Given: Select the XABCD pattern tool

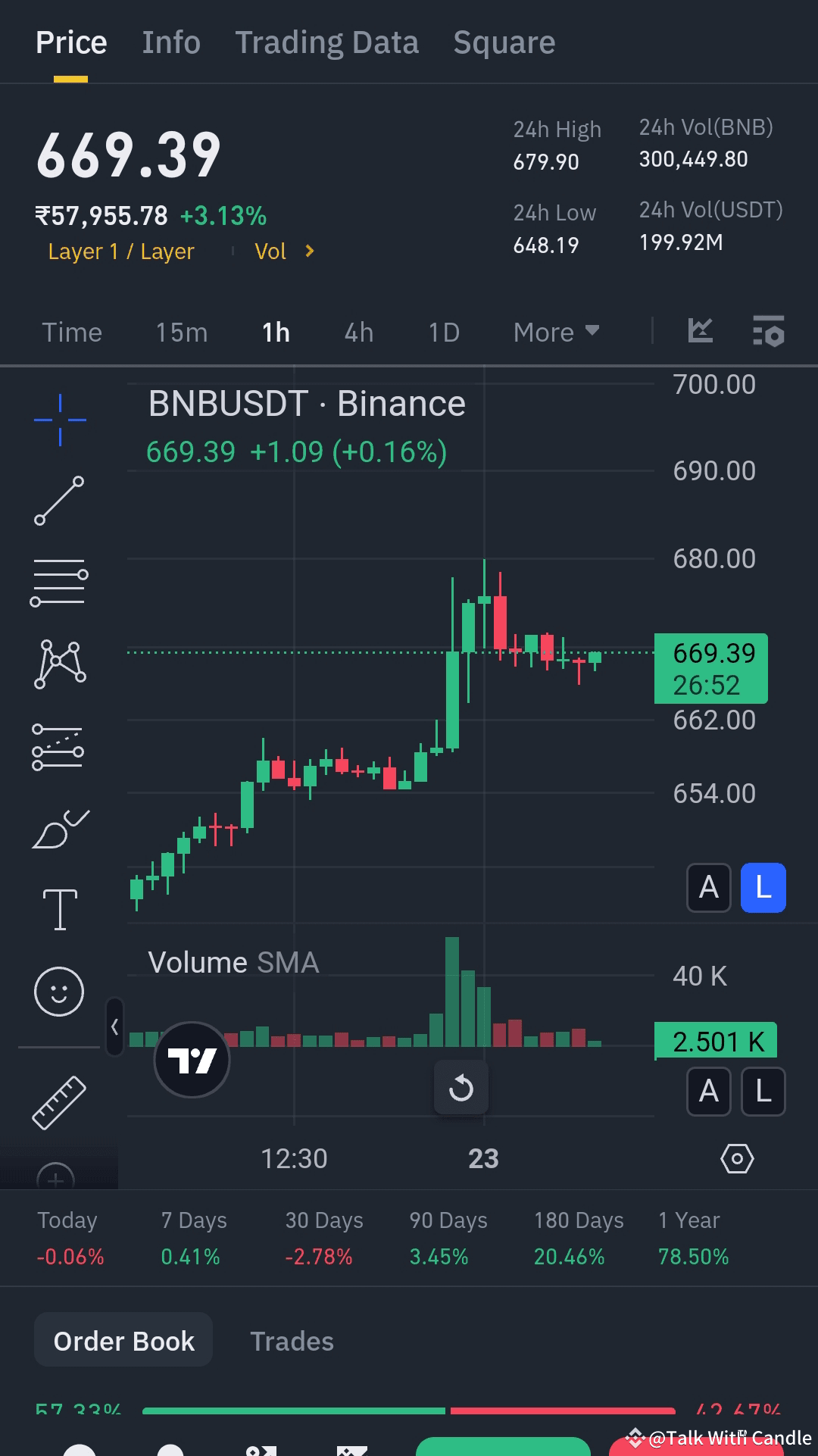Looking at the screenshot, I should click(x=59, y=663).
